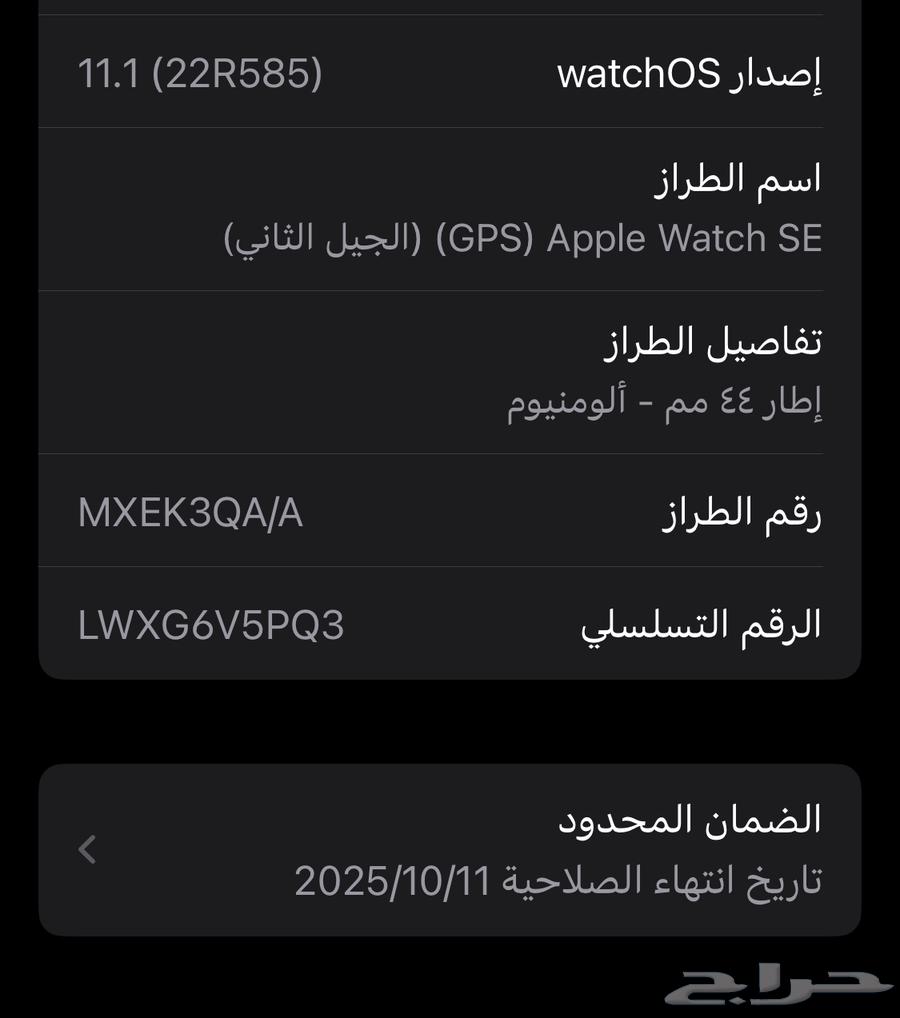900x1018 pixels.
Task: Tap the رقم الطراز model number row
Action: coord(450,513)
